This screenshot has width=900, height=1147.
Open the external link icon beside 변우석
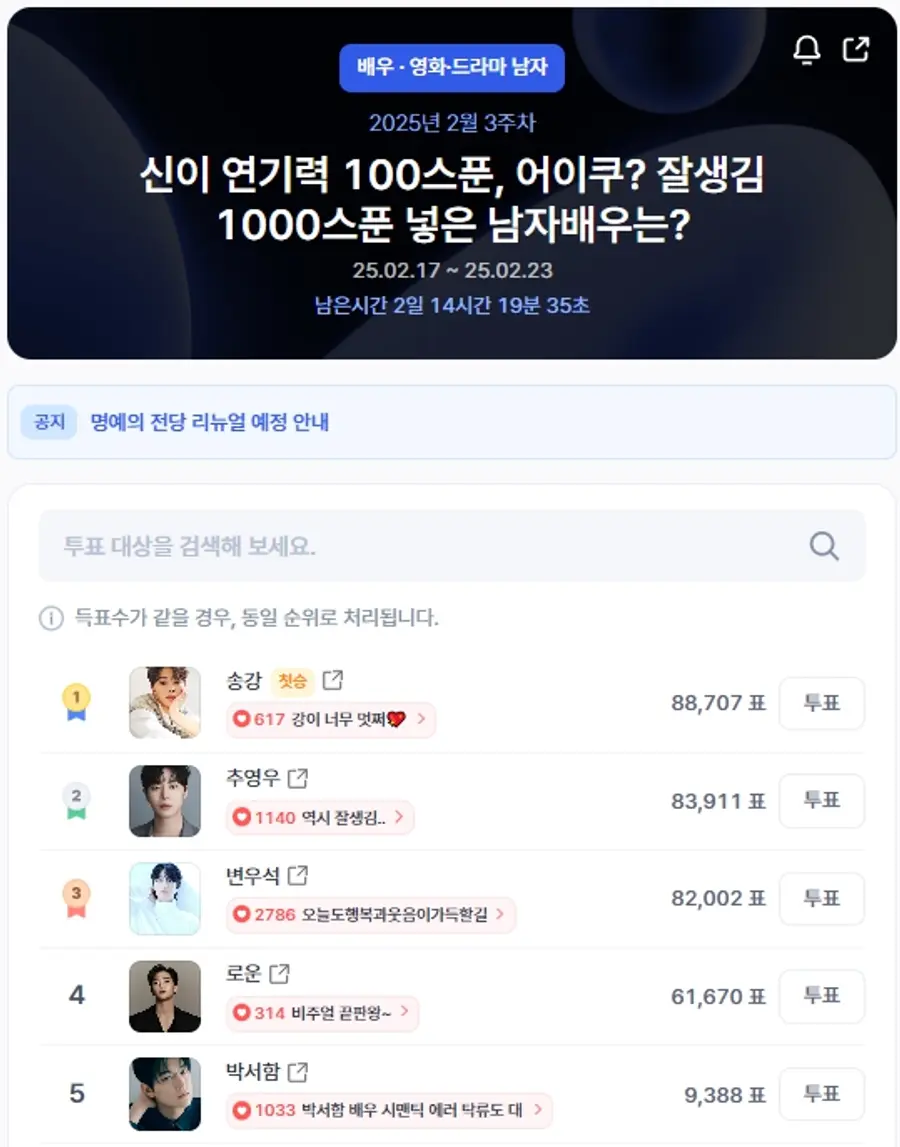pyautogui.click(x=298, y=875)
